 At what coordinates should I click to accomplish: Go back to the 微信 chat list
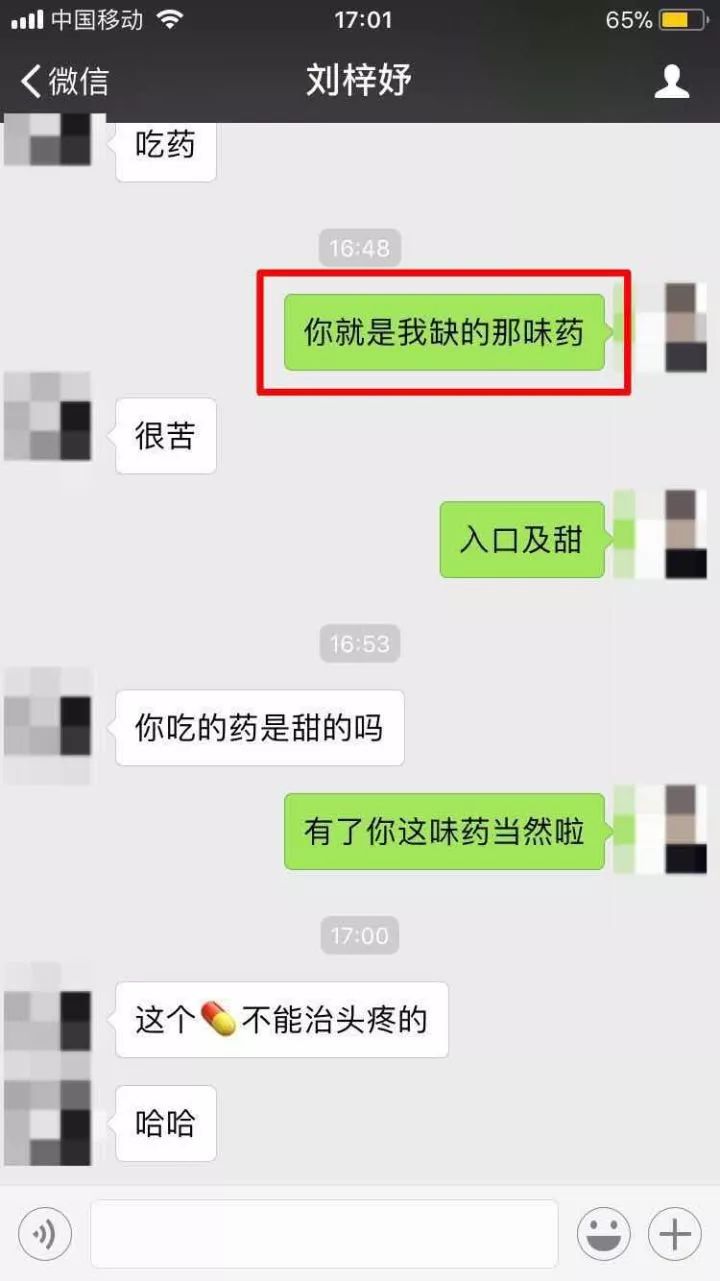pos(64,81)
